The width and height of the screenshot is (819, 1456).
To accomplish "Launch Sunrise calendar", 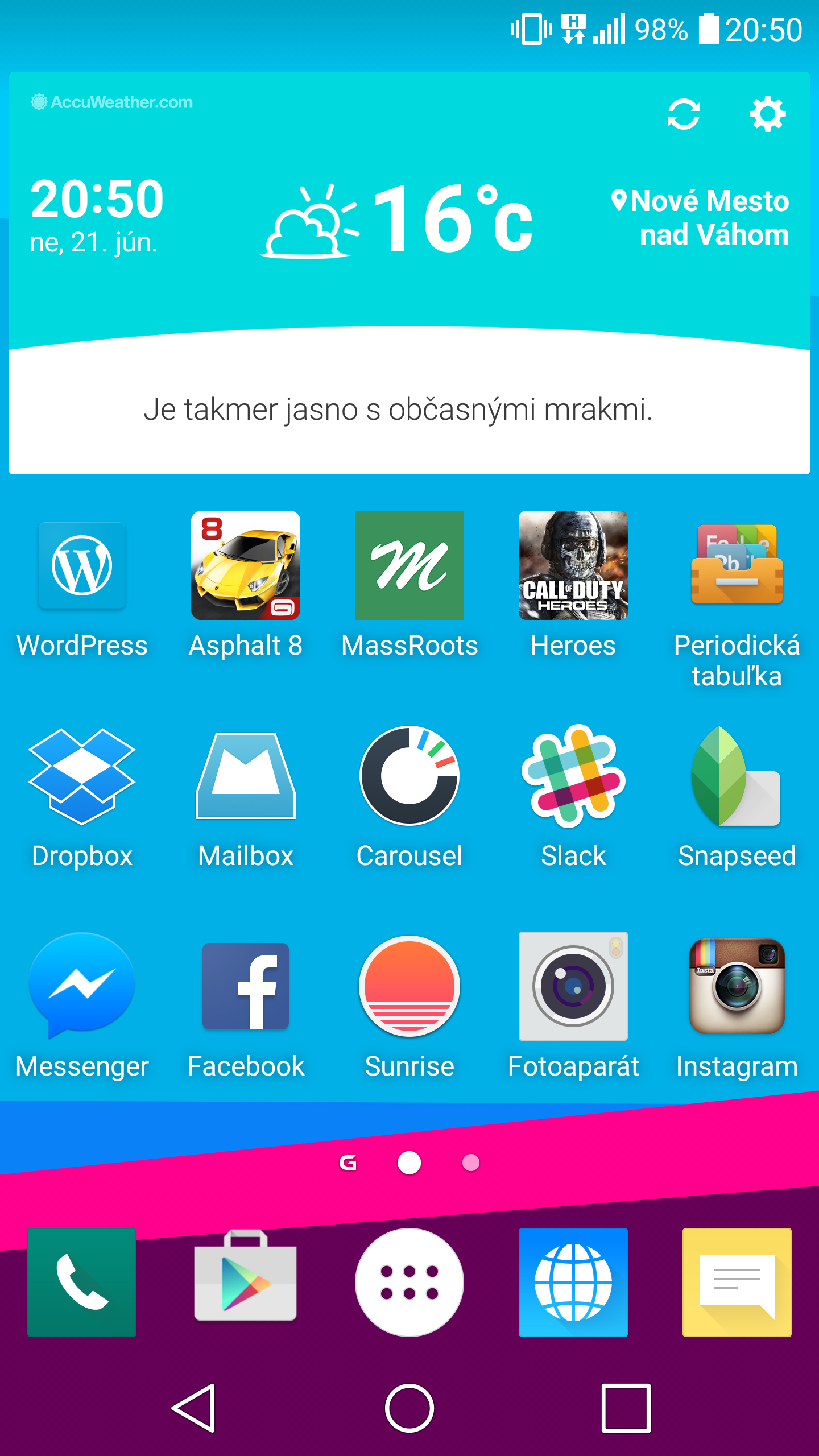I will pos(409,986).
